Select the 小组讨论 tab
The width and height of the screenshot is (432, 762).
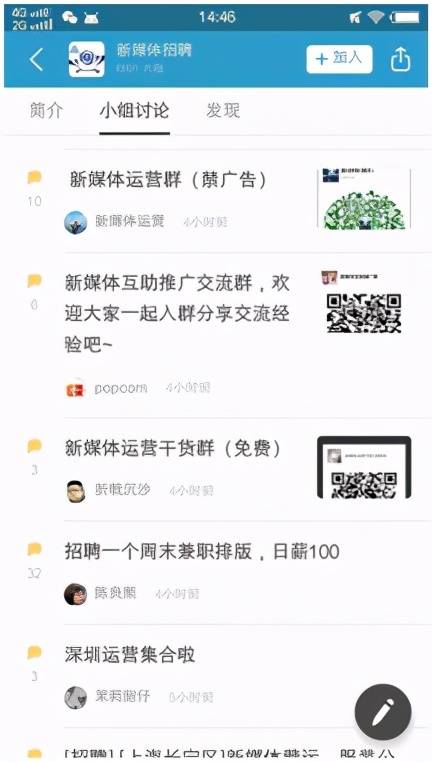[x=135, y=111]
